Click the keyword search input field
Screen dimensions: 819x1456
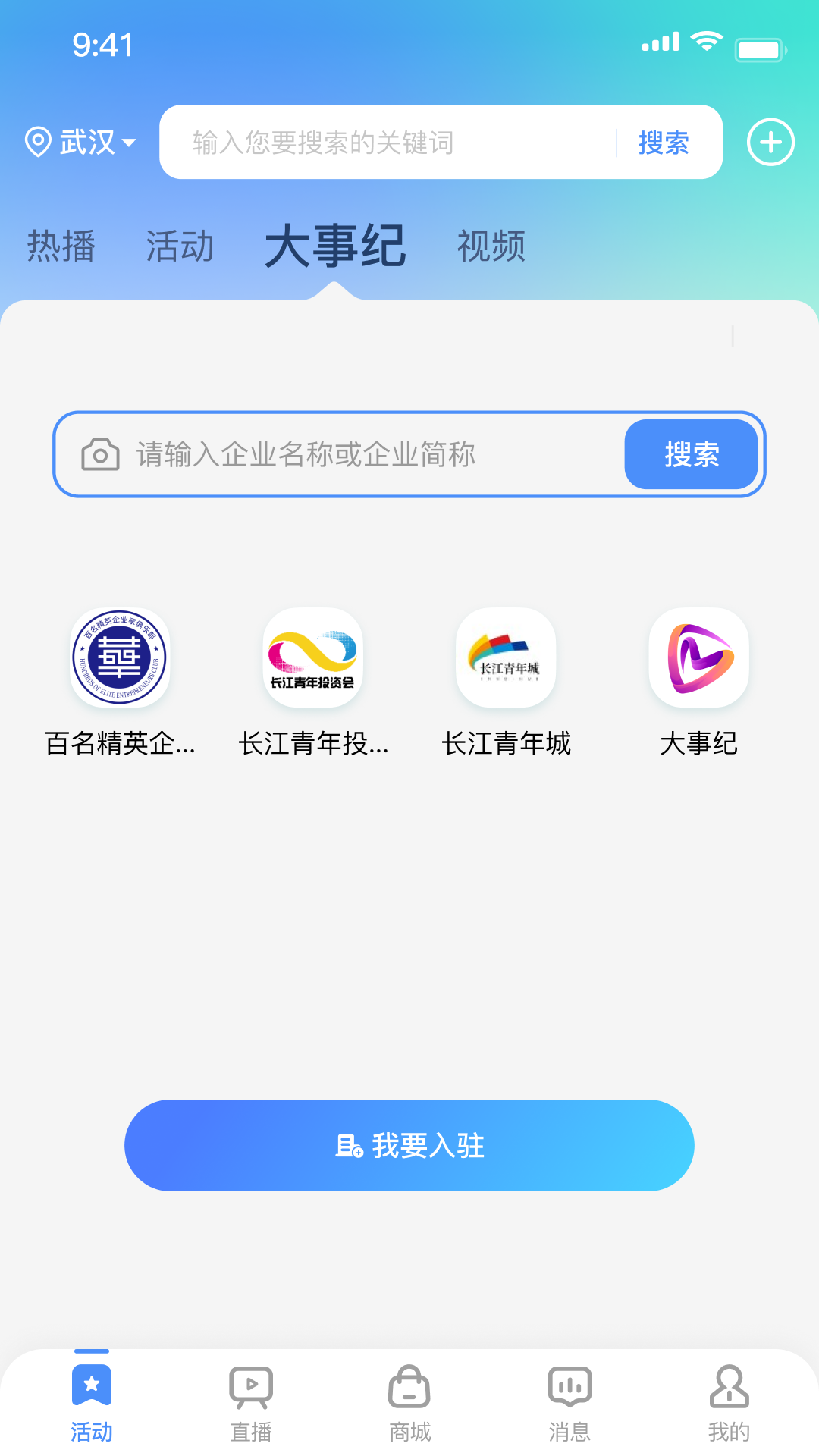click(379, 141)
